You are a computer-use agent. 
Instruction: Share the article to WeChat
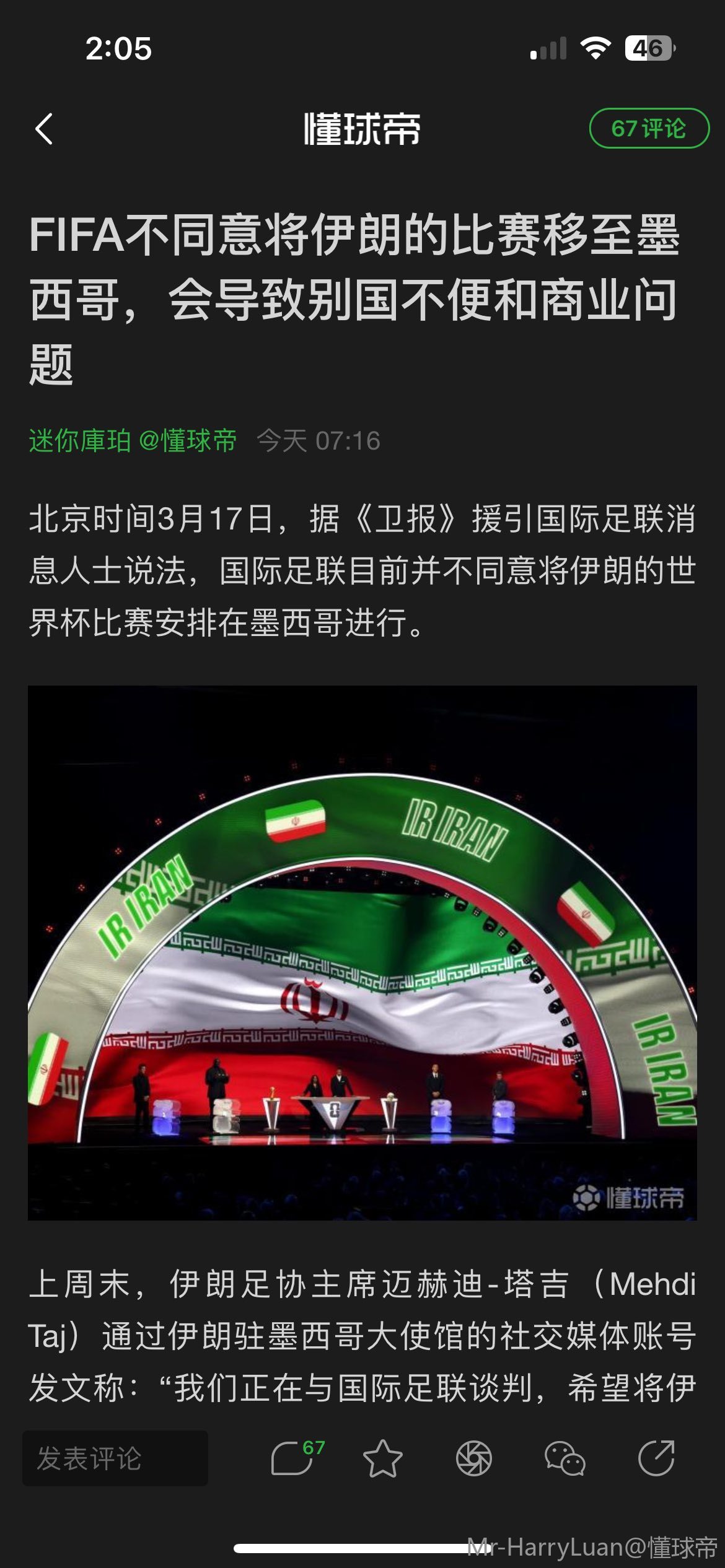565,1458
